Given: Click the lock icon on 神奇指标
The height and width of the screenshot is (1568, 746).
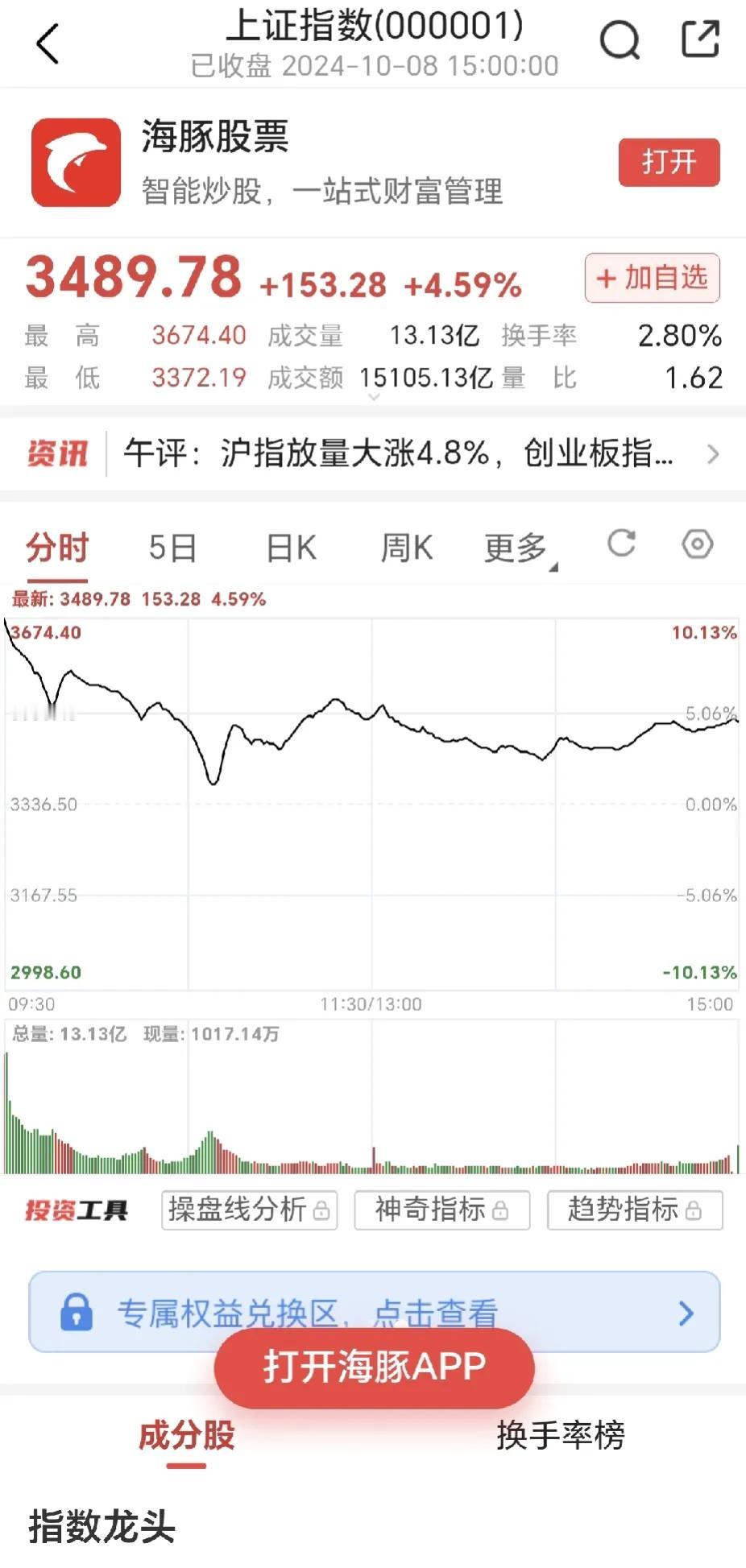Looking at the screenshot, I should point(499,1210).
